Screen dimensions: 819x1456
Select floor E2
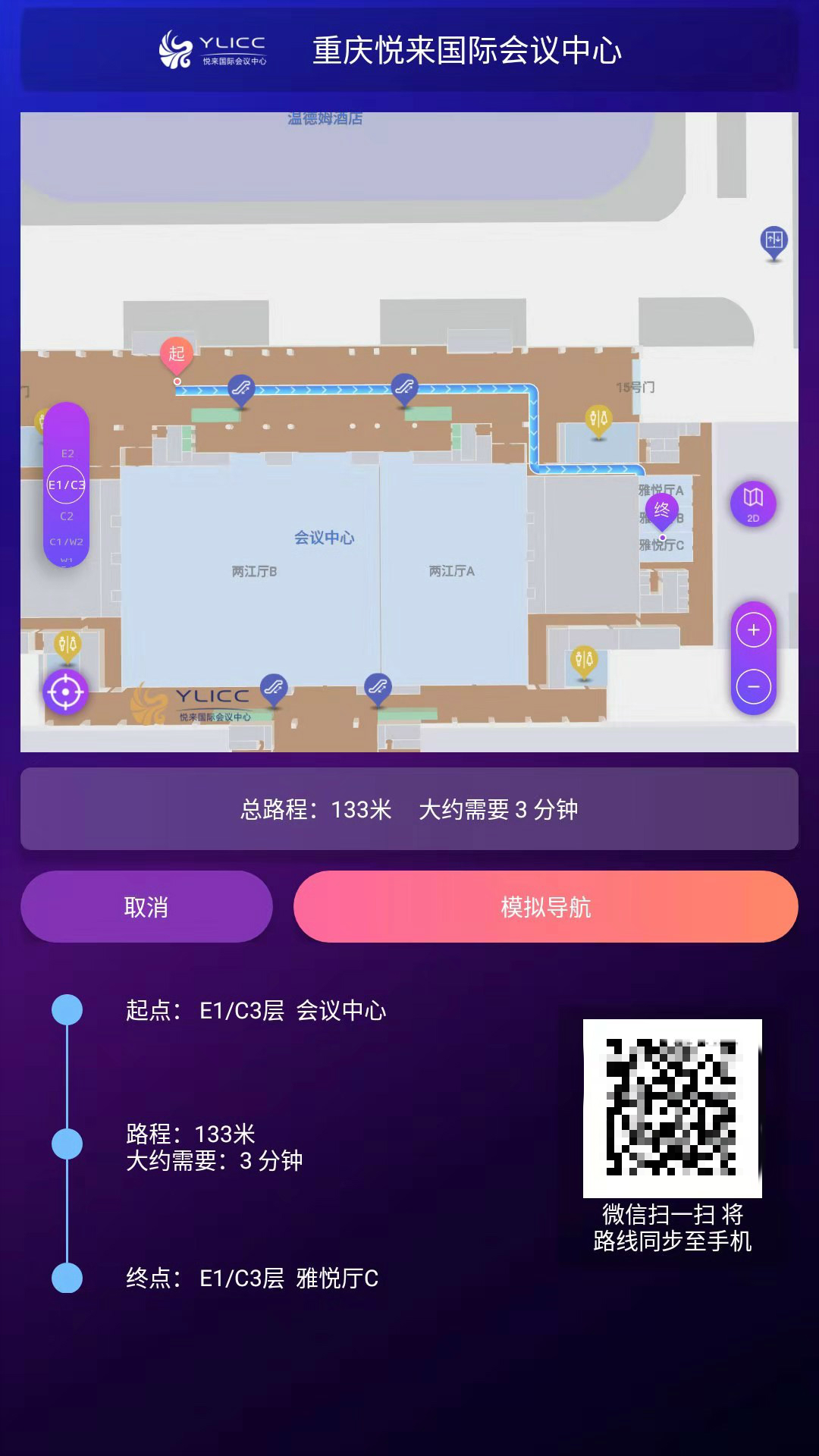(x=67, y=453)
